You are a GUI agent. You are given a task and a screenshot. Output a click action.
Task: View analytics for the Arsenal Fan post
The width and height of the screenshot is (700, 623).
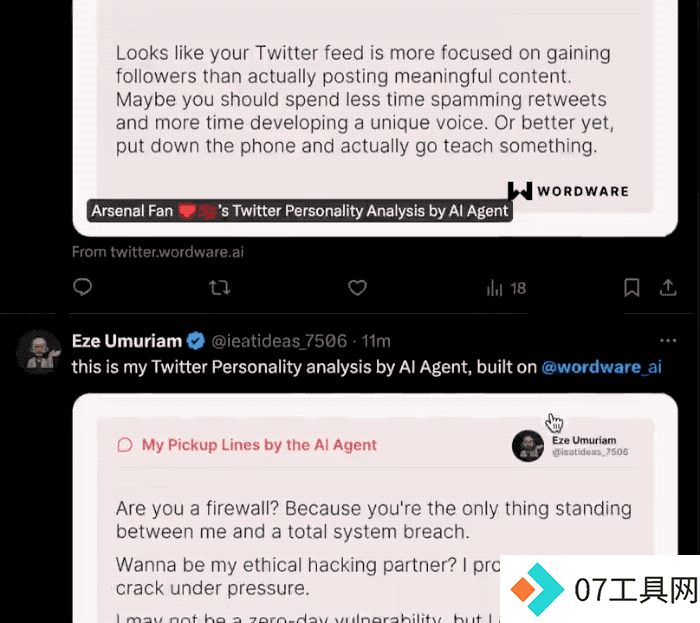point(505,288)
